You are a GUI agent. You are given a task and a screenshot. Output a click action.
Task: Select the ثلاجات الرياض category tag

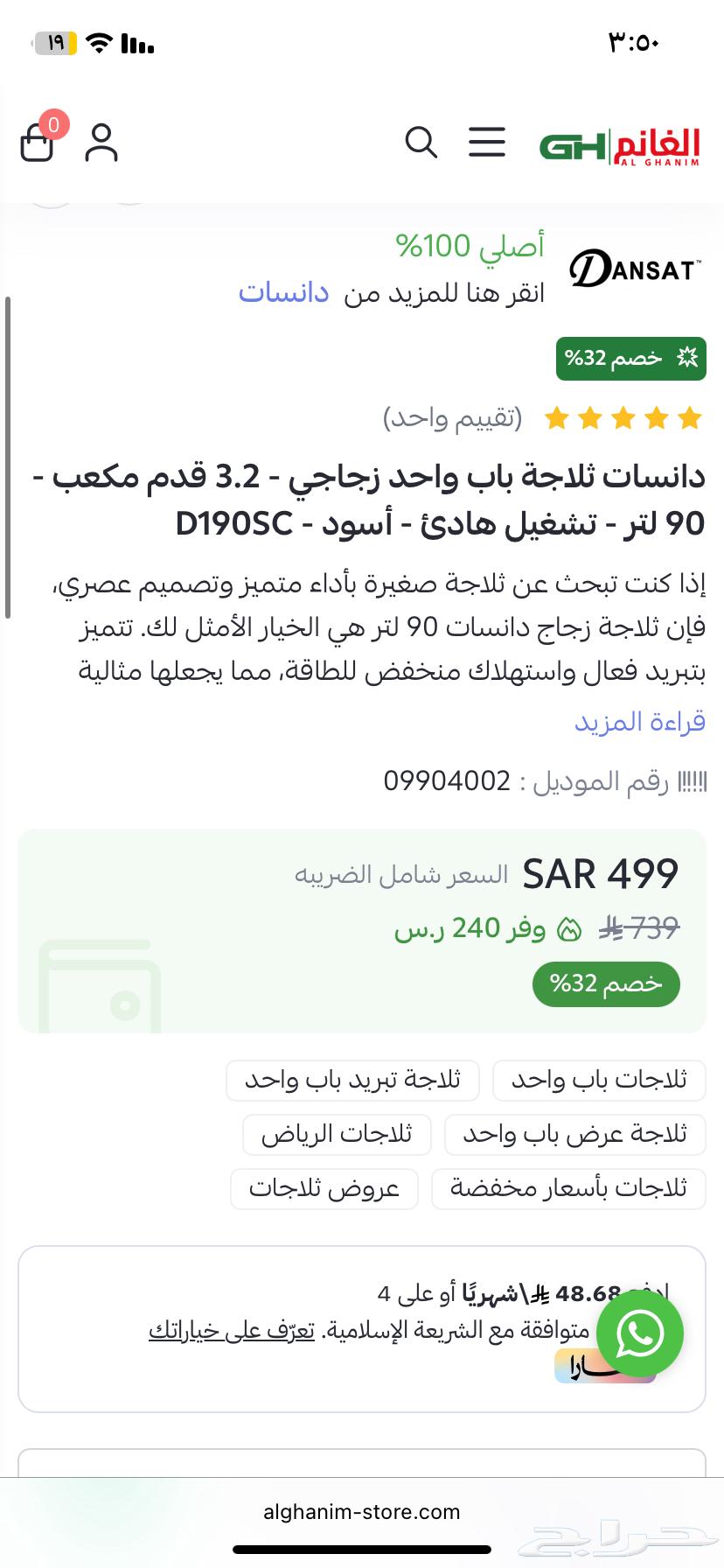tap(337, 1134)
